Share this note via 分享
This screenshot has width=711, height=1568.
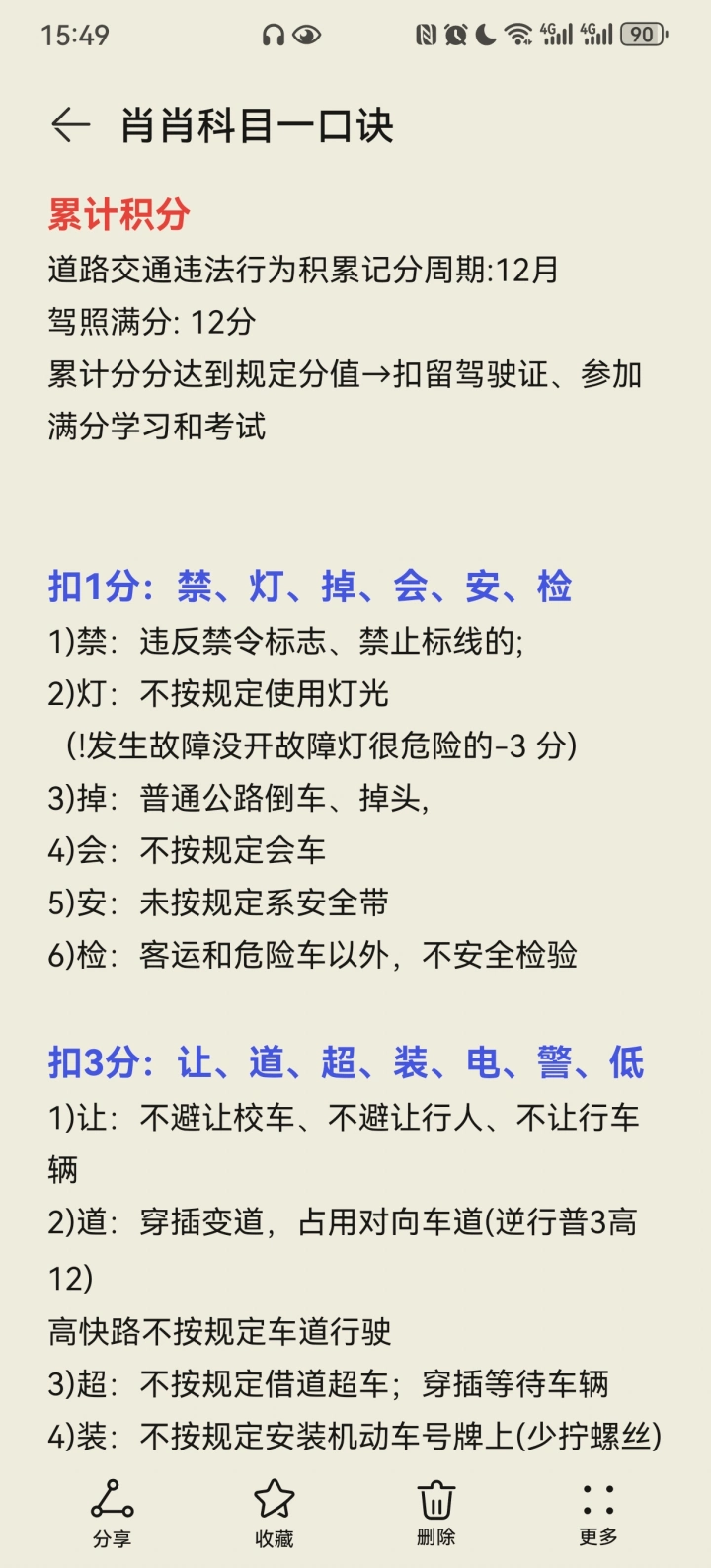point(113,1513)
